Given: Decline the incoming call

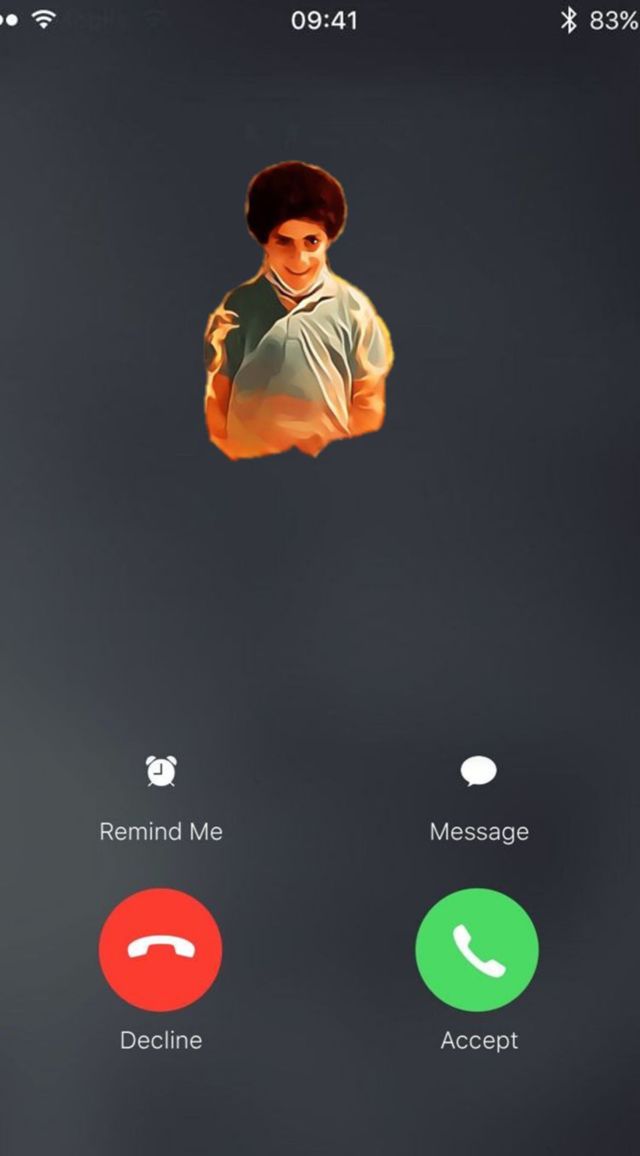Looking at the screenshot, I should click(160, 950).
